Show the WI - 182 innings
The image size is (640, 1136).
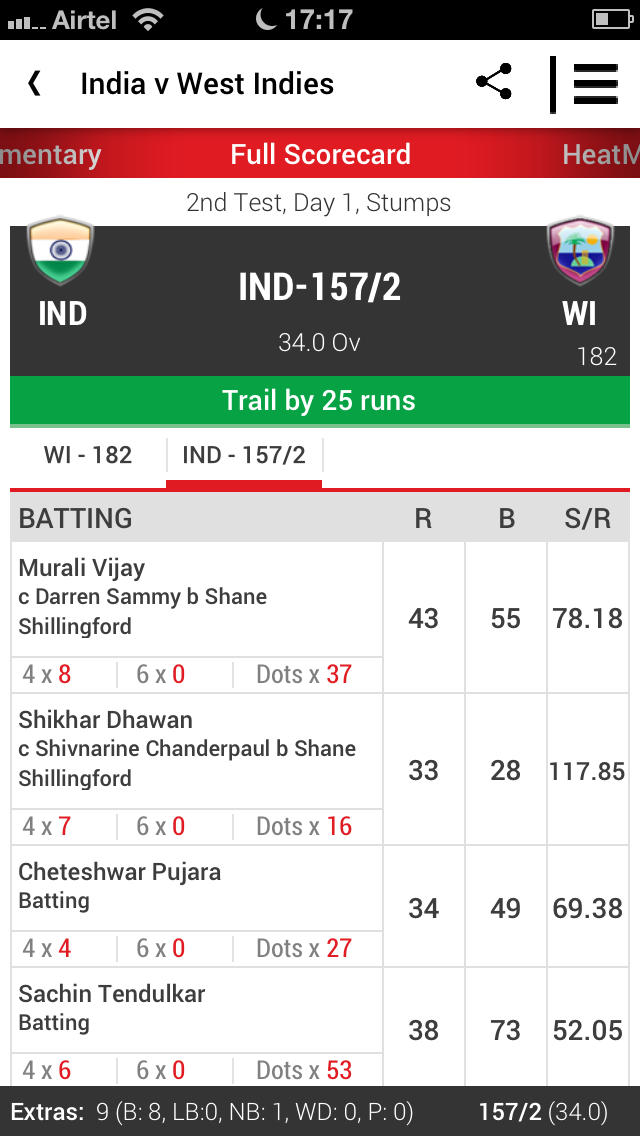[x=88, y=455]
